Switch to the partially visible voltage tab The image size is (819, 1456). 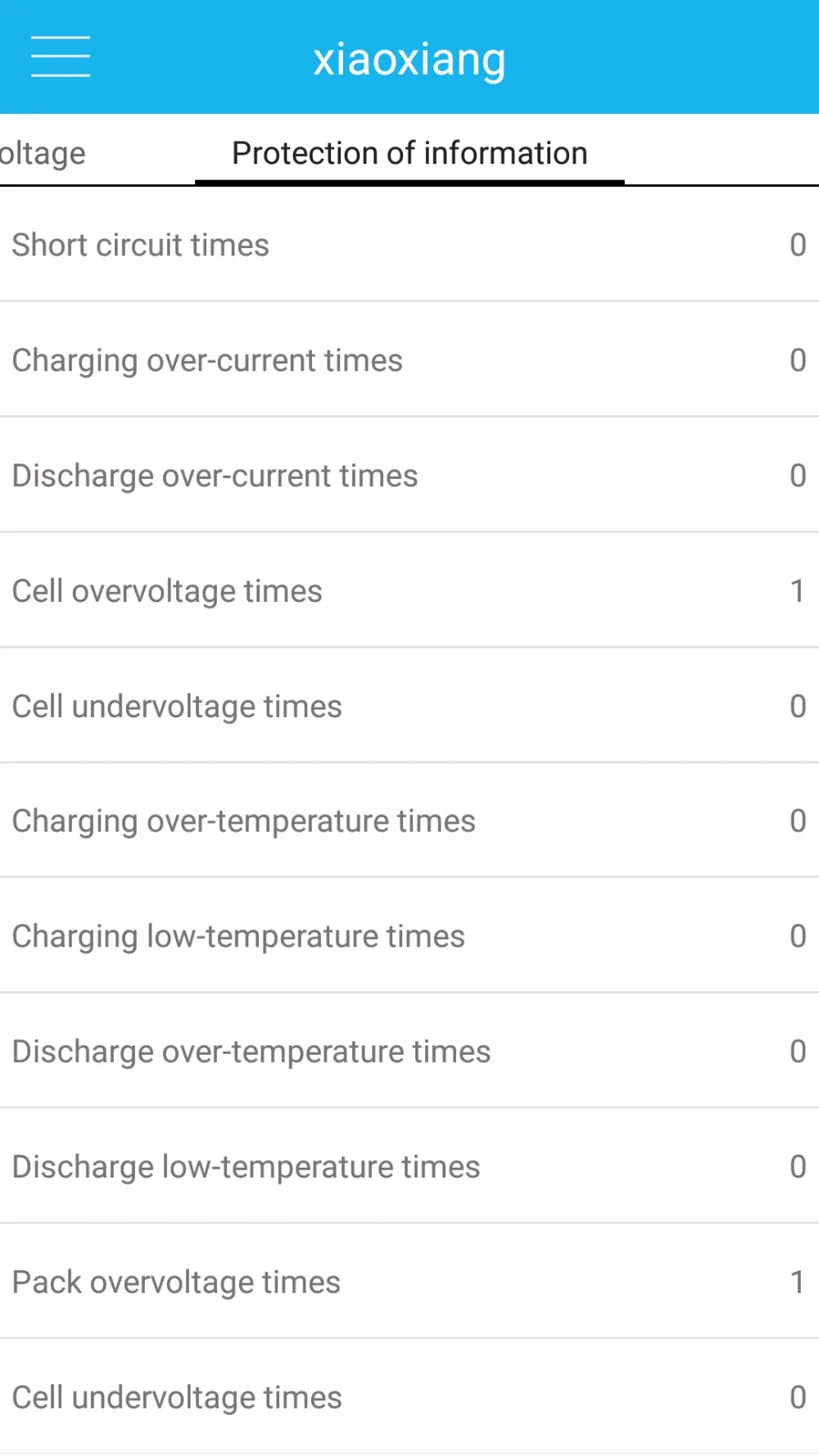[x=43, y=153]
